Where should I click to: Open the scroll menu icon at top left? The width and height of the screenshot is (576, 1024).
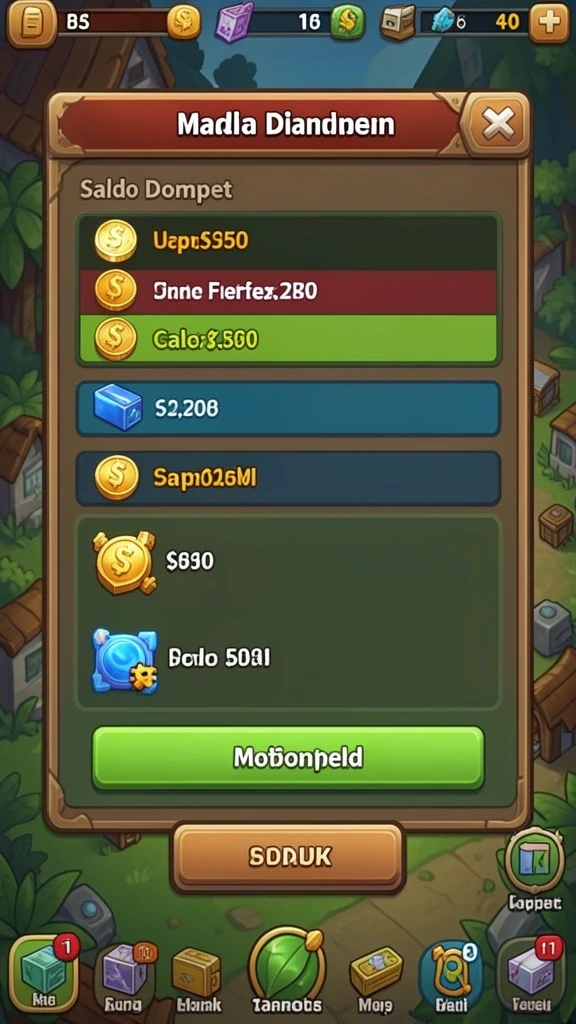click(x=30, y=23)
